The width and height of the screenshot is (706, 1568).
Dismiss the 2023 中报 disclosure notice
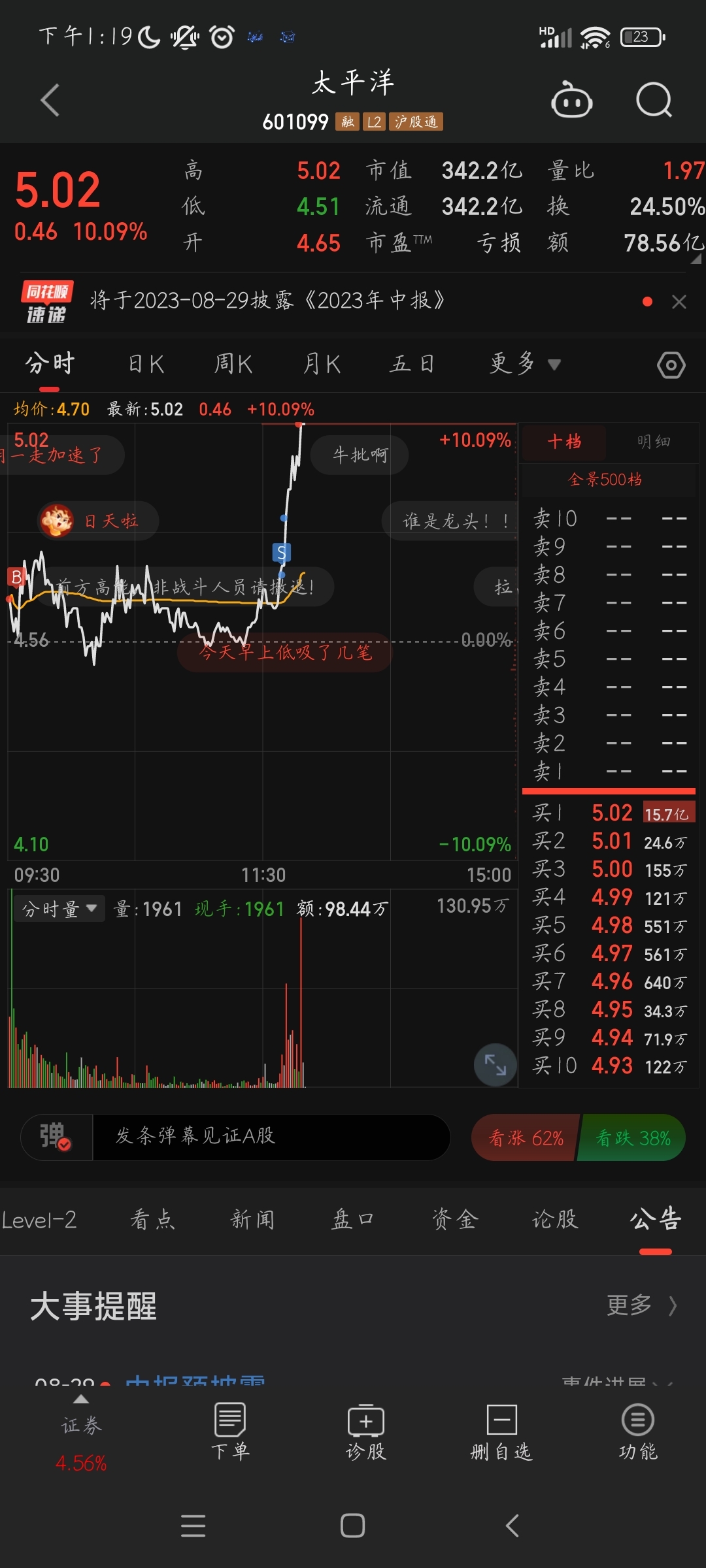tap(679, 302)
